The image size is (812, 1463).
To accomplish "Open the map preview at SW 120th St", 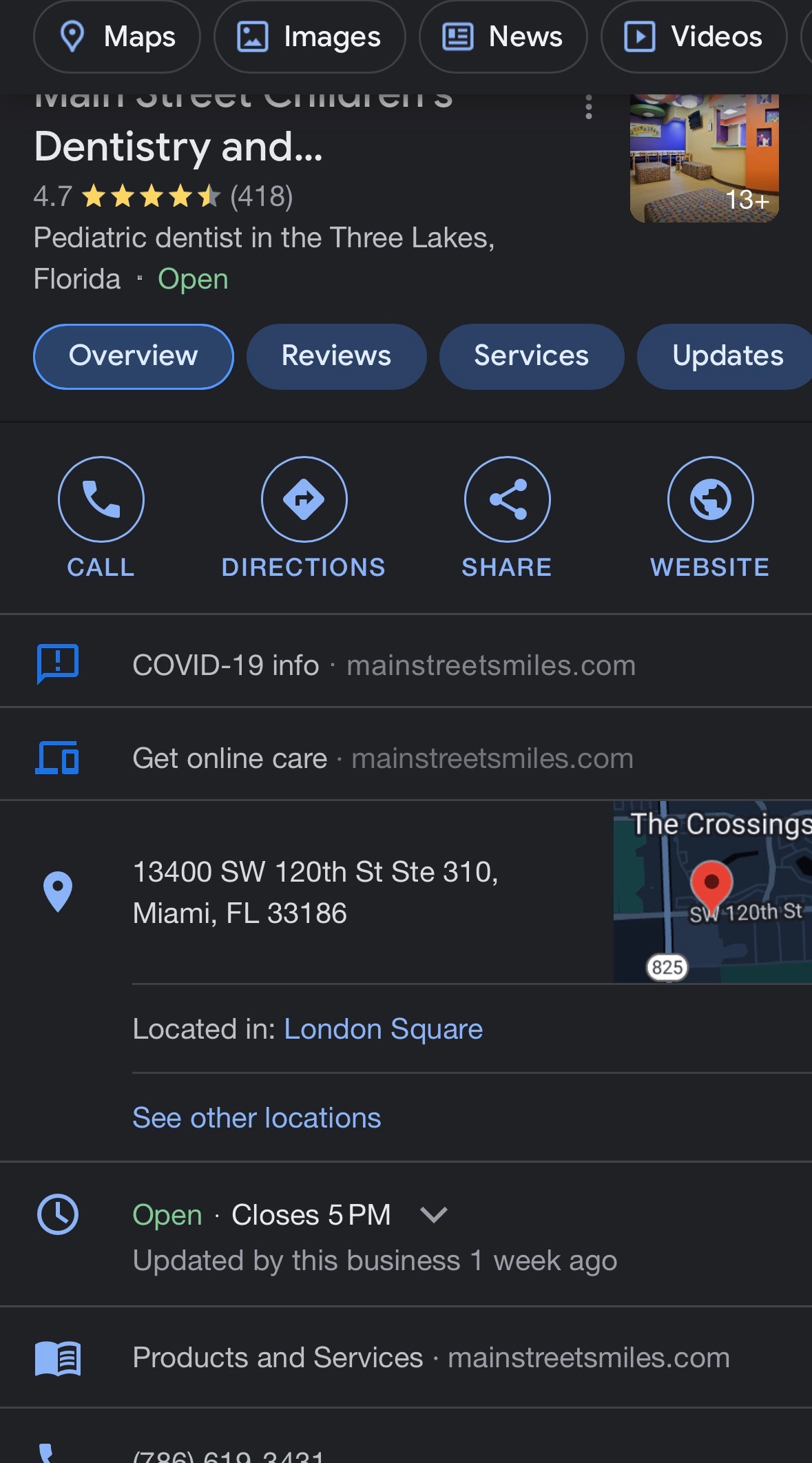I will coord(712,891).
